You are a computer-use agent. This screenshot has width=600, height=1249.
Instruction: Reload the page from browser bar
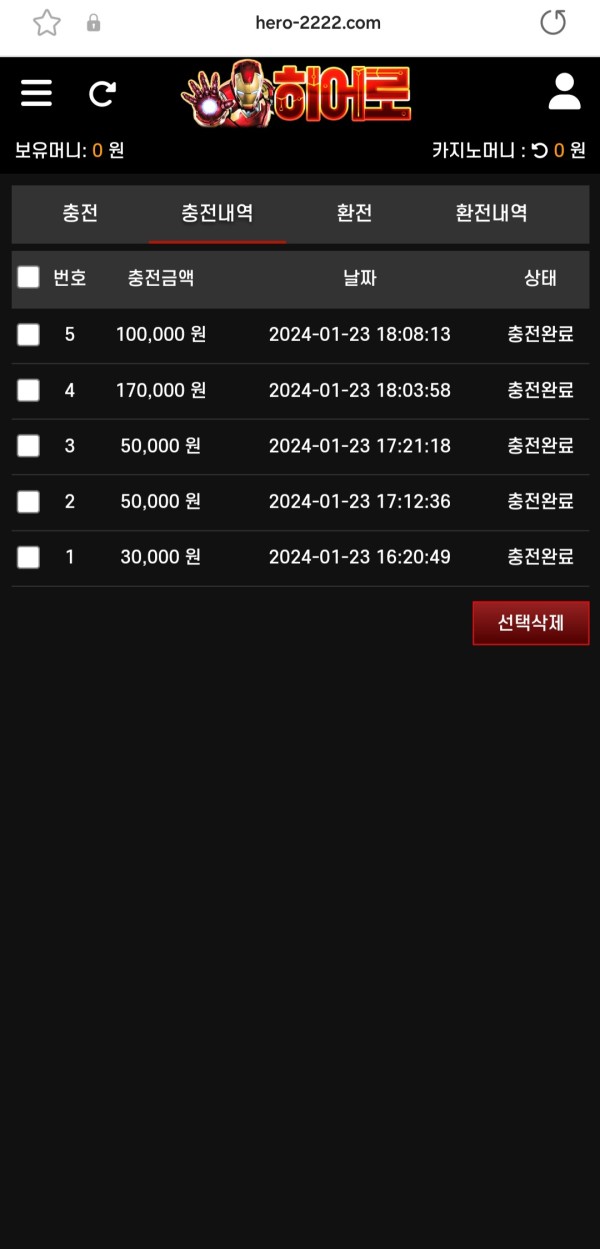click(553, 23)
